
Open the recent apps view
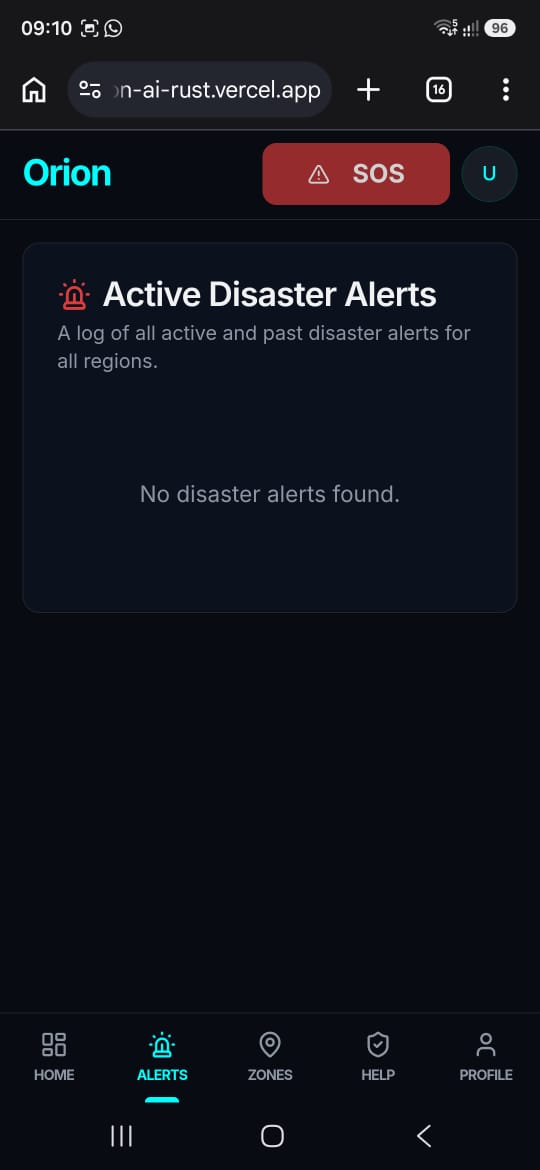[122, 1136]
